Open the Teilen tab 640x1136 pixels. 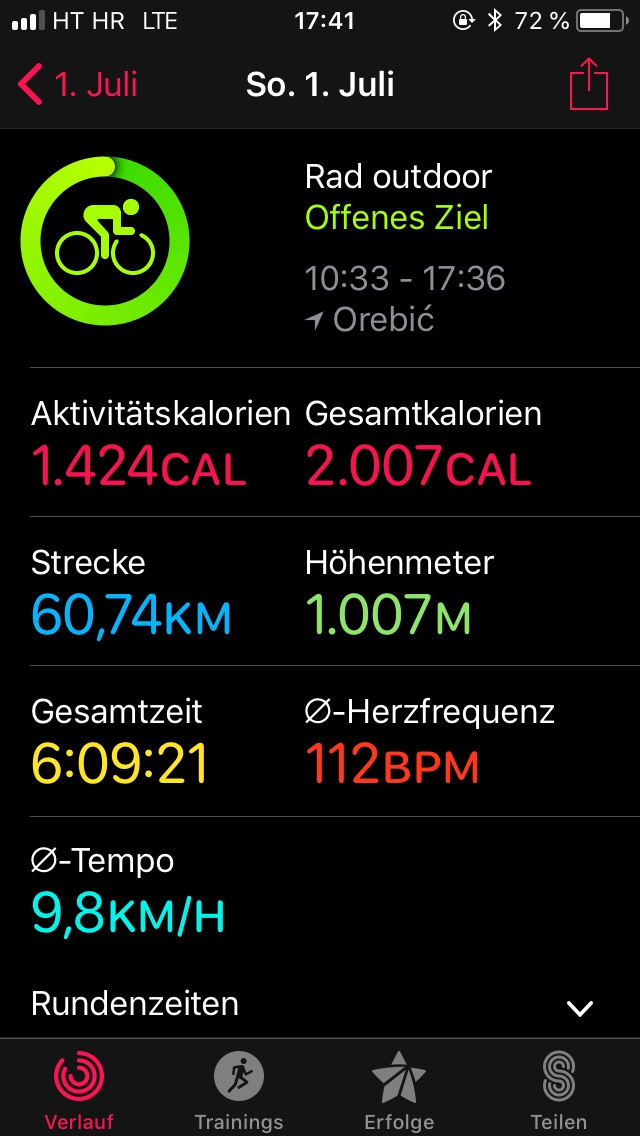pos(558,1089)
